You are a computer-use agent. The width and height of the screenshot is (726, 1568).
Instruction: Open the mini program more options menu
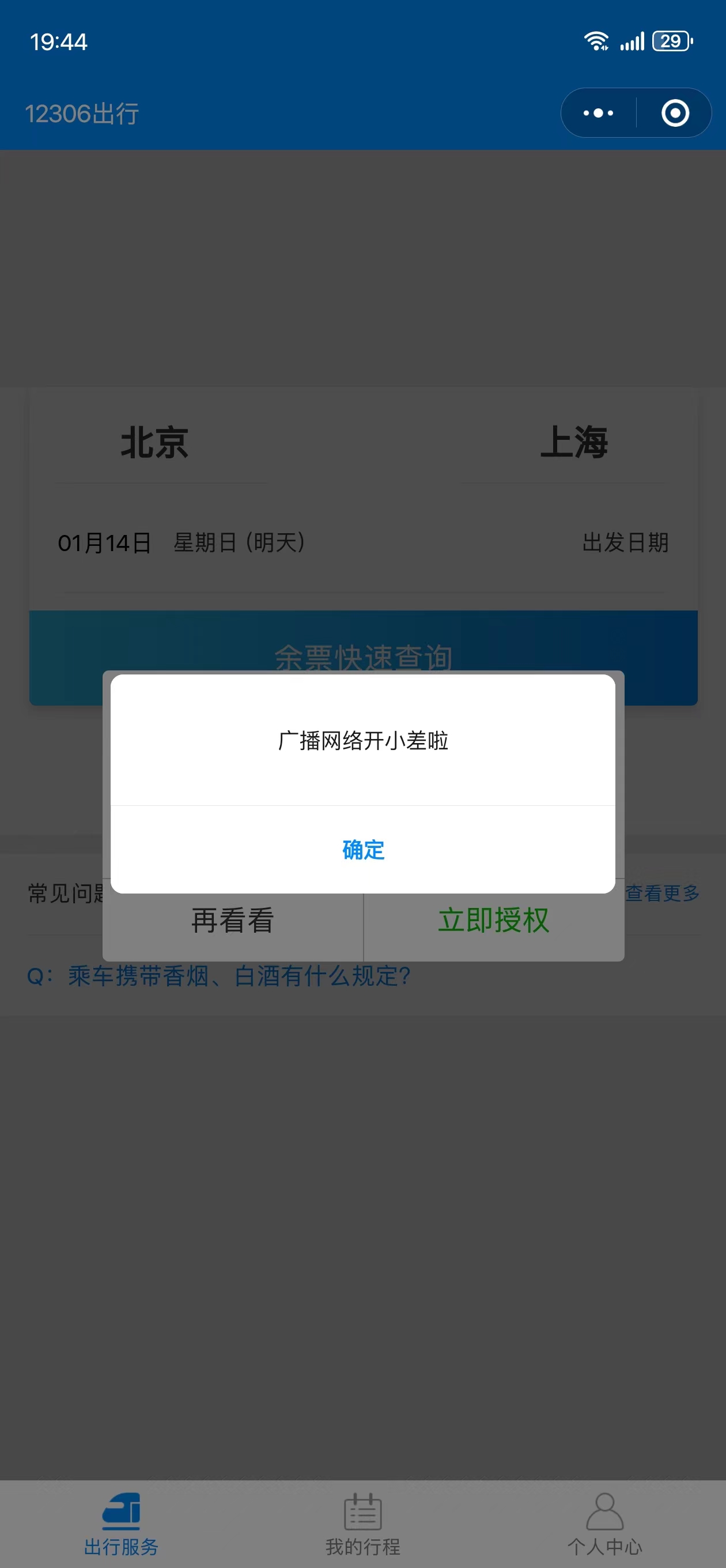598,113
